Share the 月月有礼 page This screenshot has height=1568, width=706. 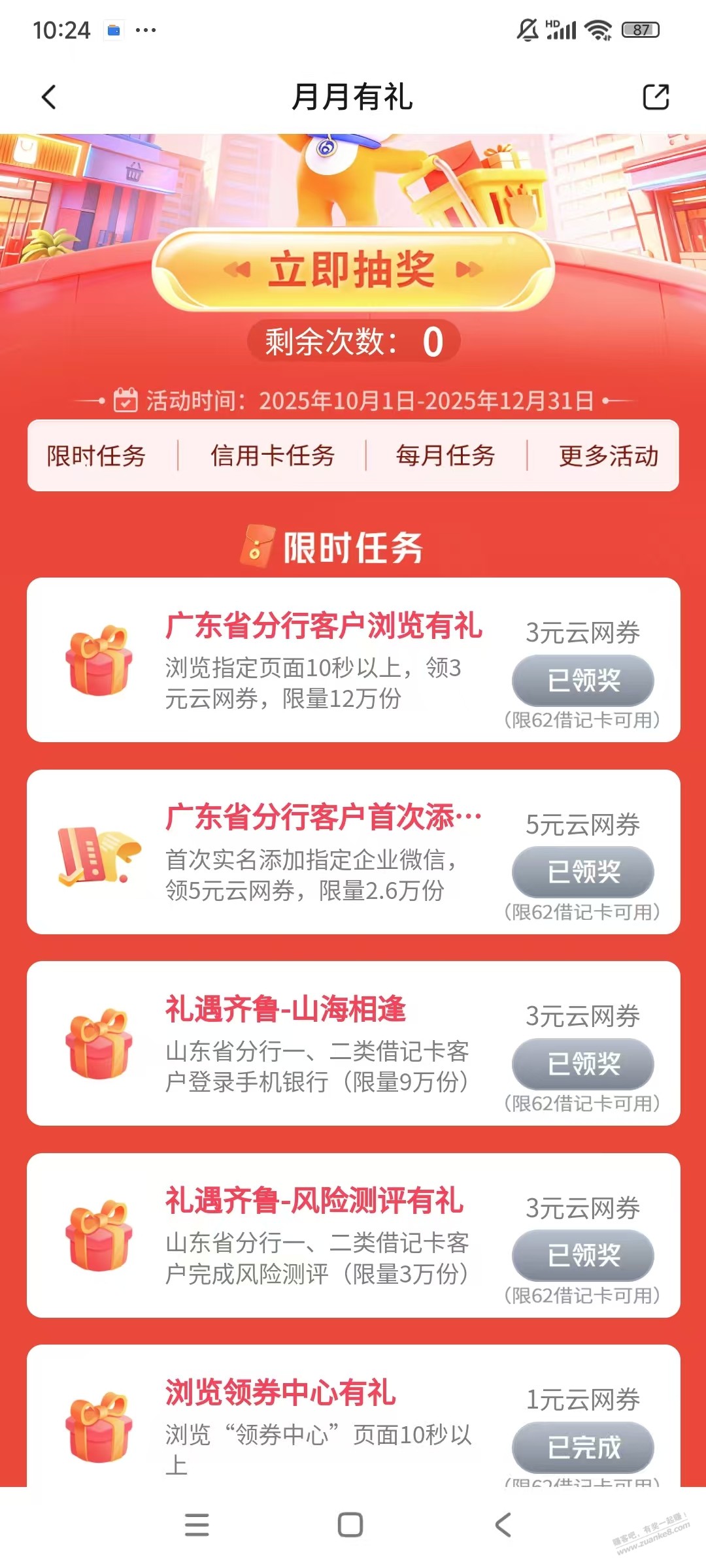[656, 97]
